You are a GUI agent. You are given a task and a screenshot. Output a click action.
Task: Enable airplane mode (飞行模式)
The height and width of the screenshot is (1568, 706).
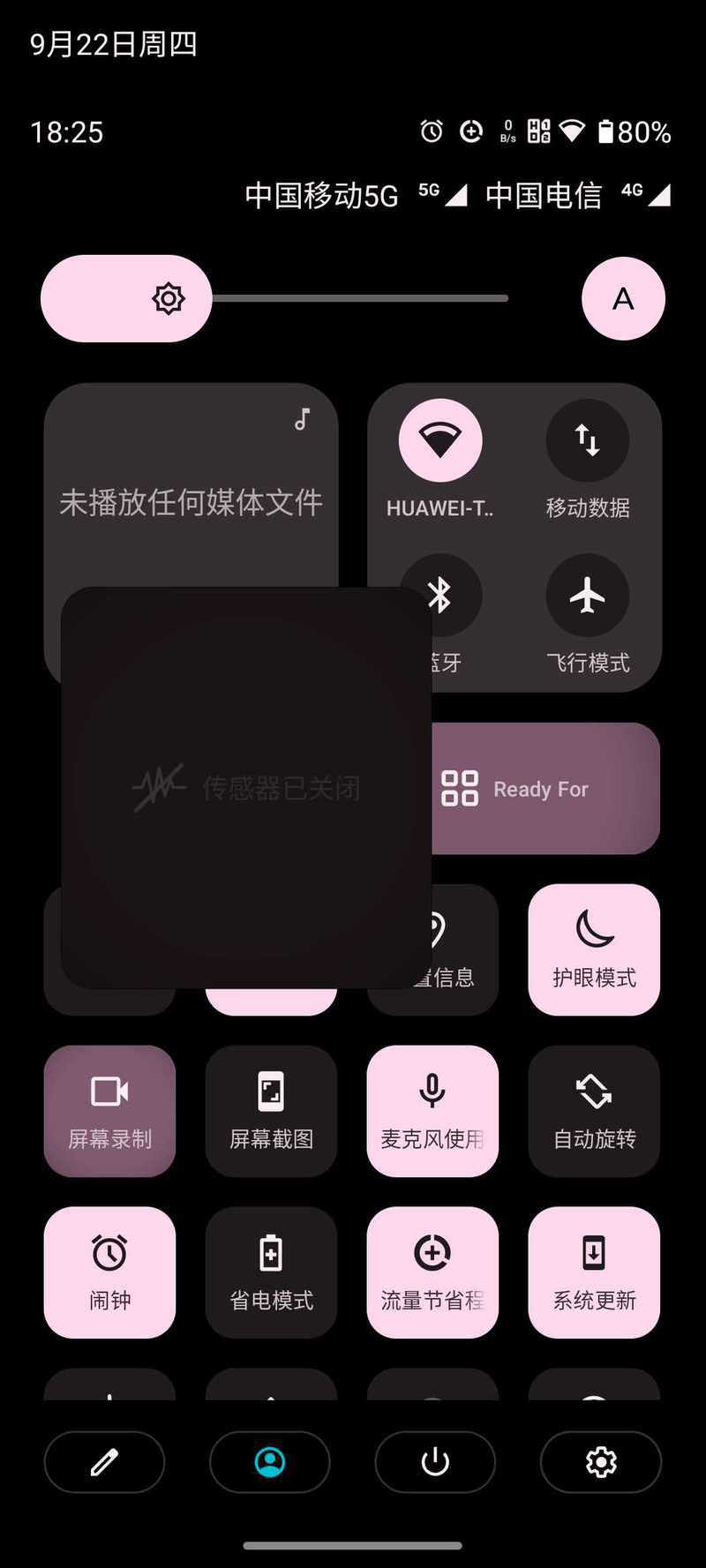tap(588, 596)
